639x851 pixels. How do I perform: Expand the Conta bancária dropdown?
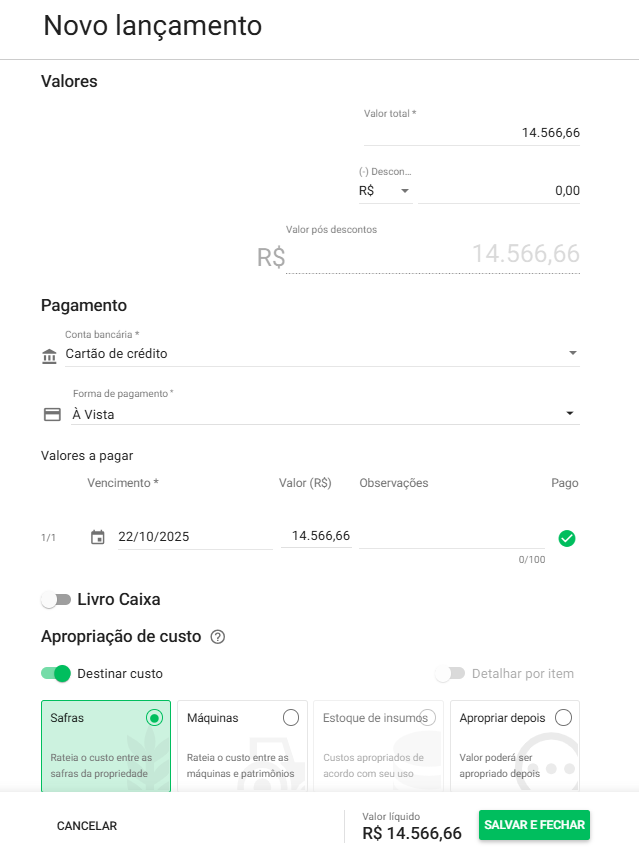[320, 353]
